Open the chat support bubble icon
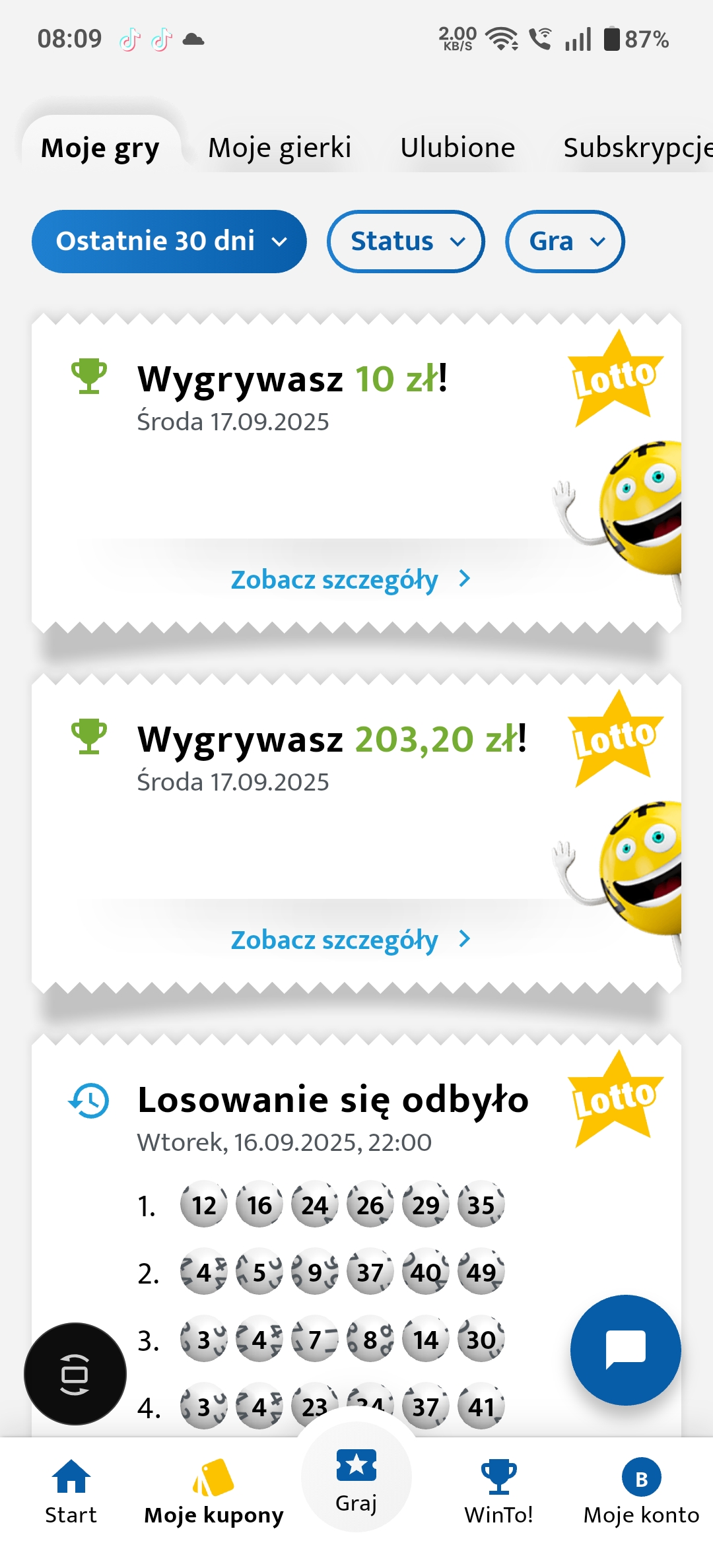 (x=625, y=1350)
